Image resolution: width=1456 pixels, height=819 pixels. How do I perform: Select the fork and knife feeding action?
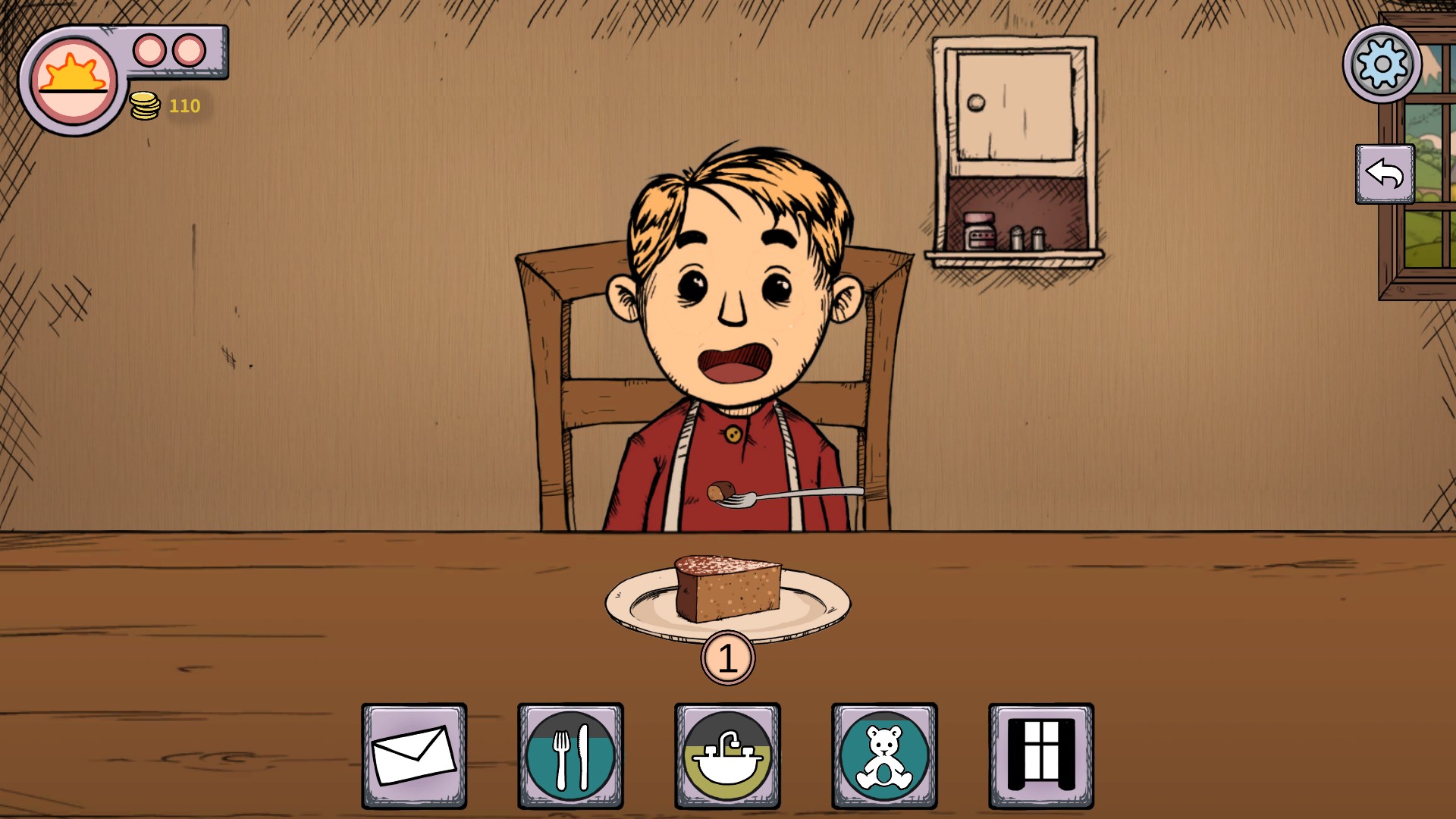tap(570, 755)
